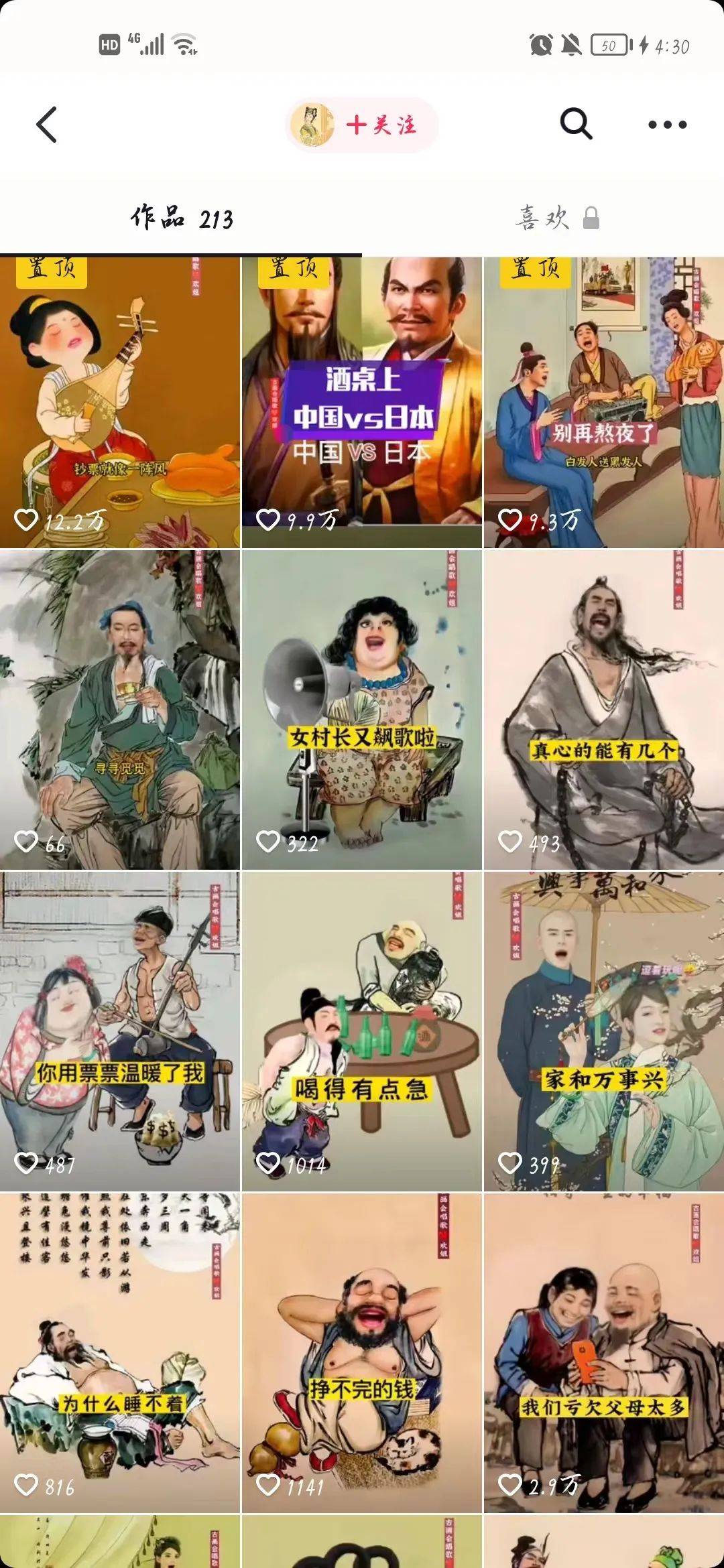The image size is (724, 1568).
Task: Open the 你用票票温暖了我 video
Action: 120,1032
